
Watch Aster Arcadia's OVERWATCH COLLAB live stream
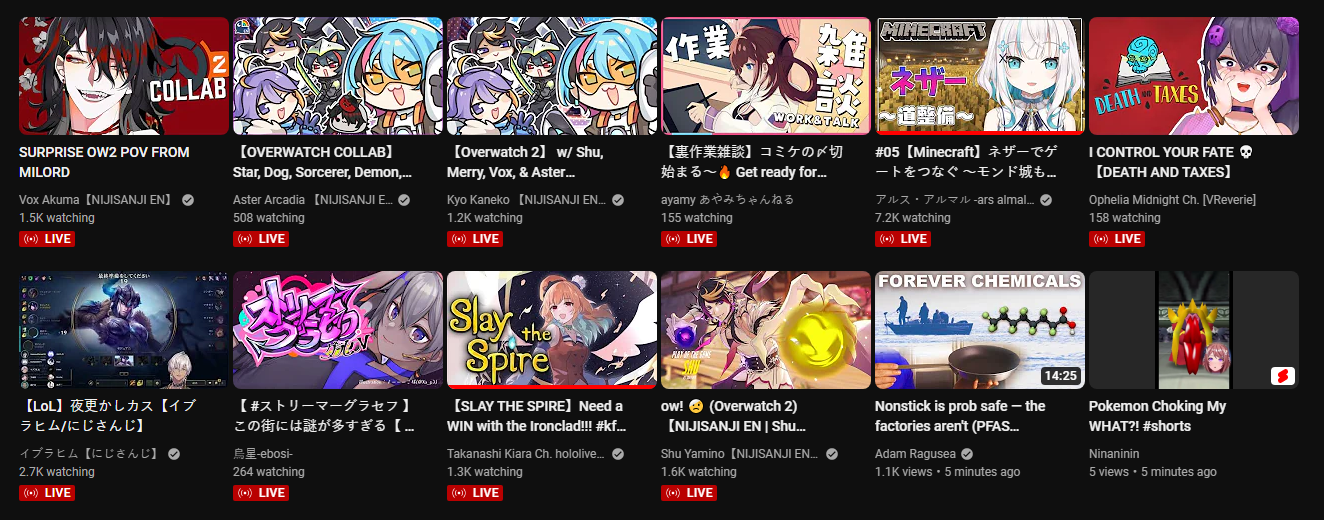337,76
